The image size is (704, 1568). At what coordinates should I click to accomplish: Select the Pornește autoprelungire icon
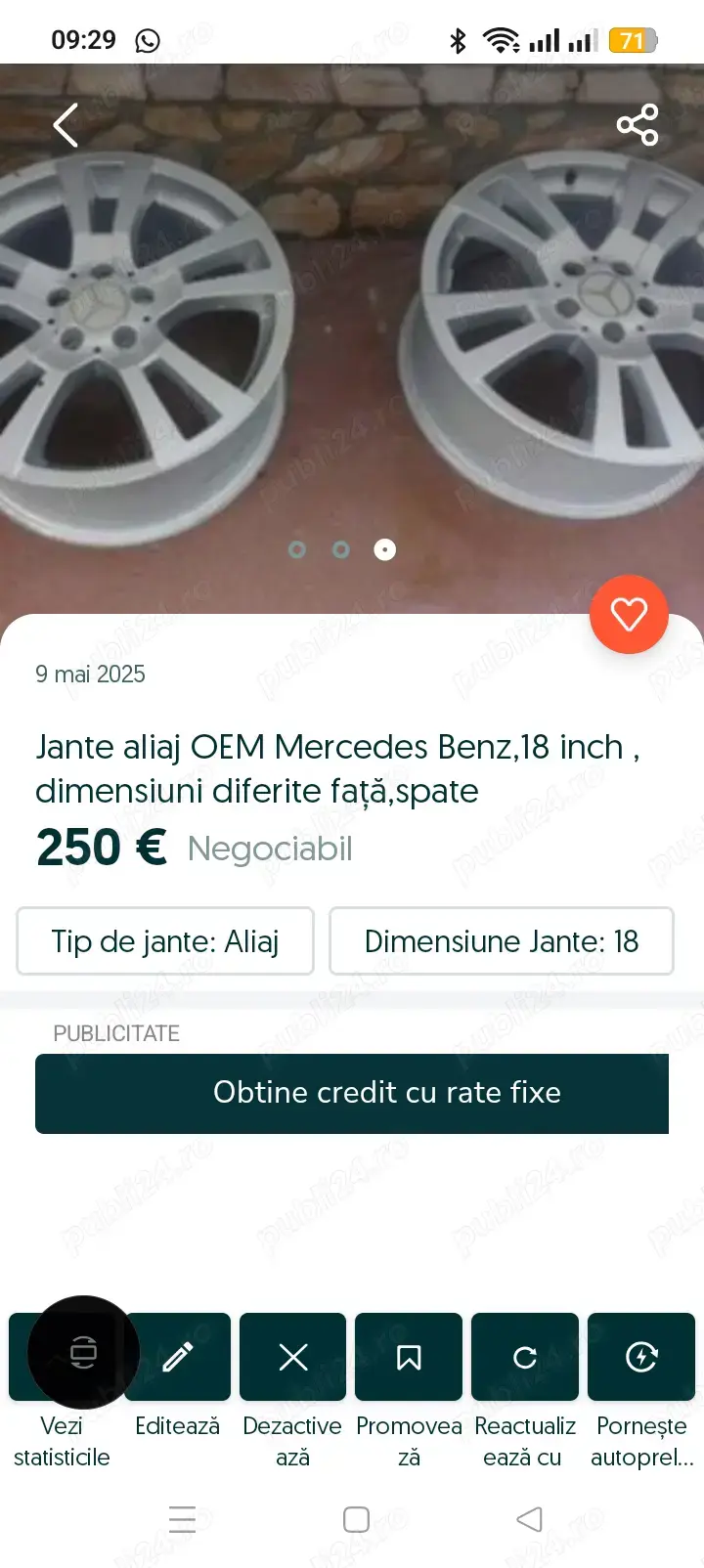coord(641,1356)
